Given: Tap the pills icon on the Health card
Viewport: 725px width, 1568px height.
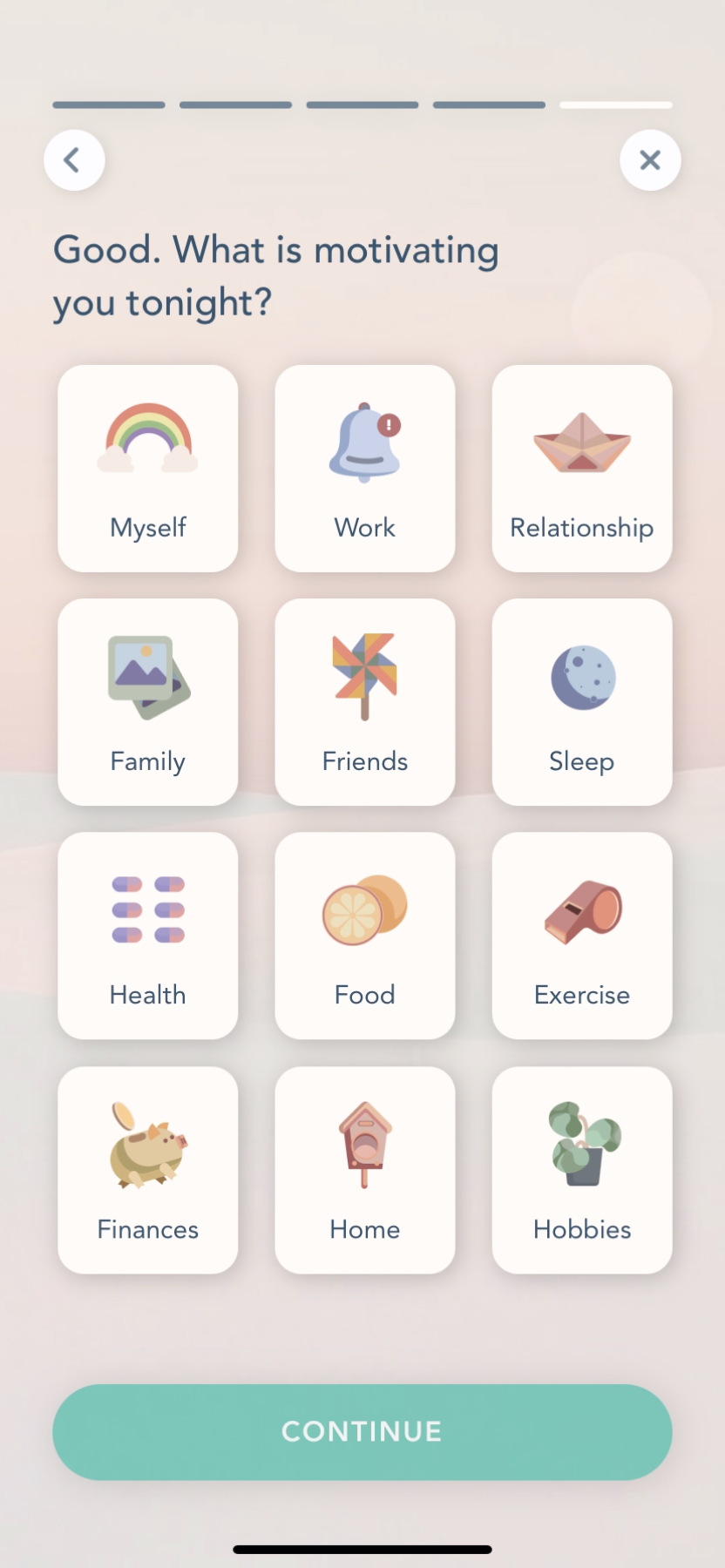Looking at the screenshot, I should point(147,909).
